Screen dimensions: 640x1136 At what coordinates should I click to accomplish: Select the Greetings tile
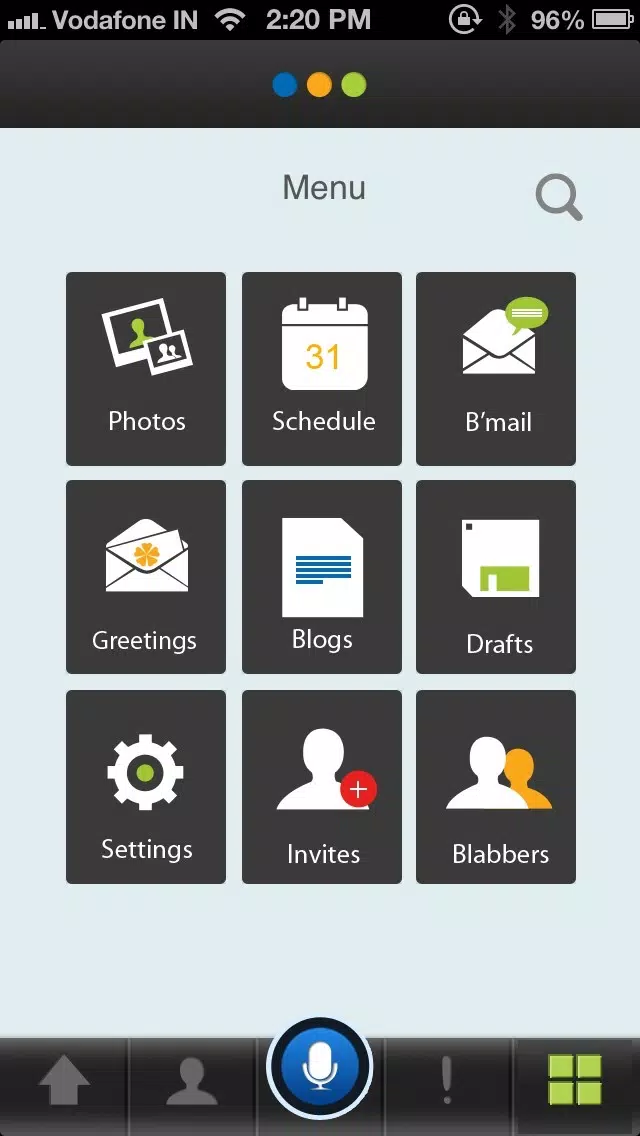(146, 577)
